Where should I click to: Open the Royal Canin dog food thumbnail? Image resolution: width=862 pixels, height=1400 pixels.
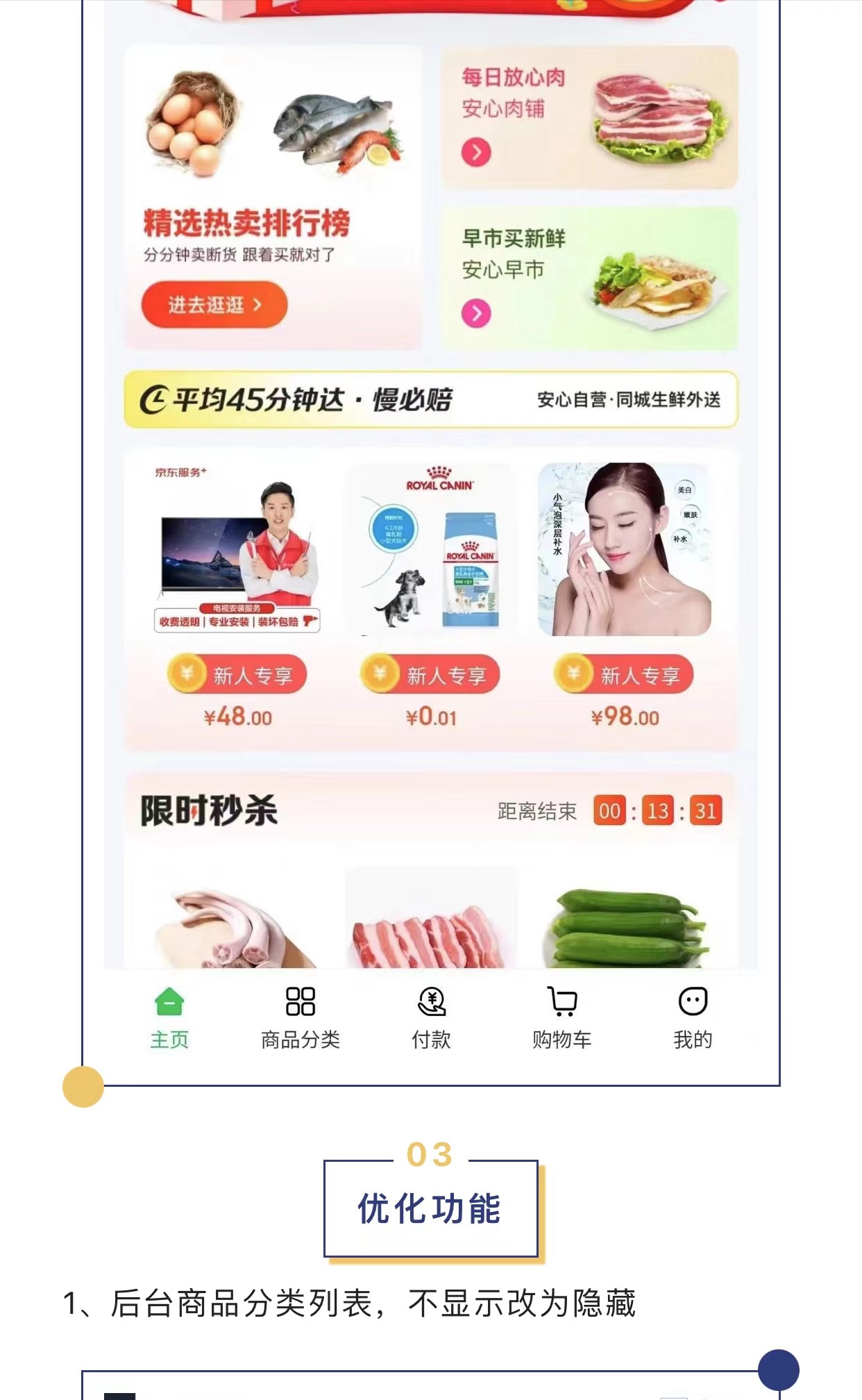(431, 552)
